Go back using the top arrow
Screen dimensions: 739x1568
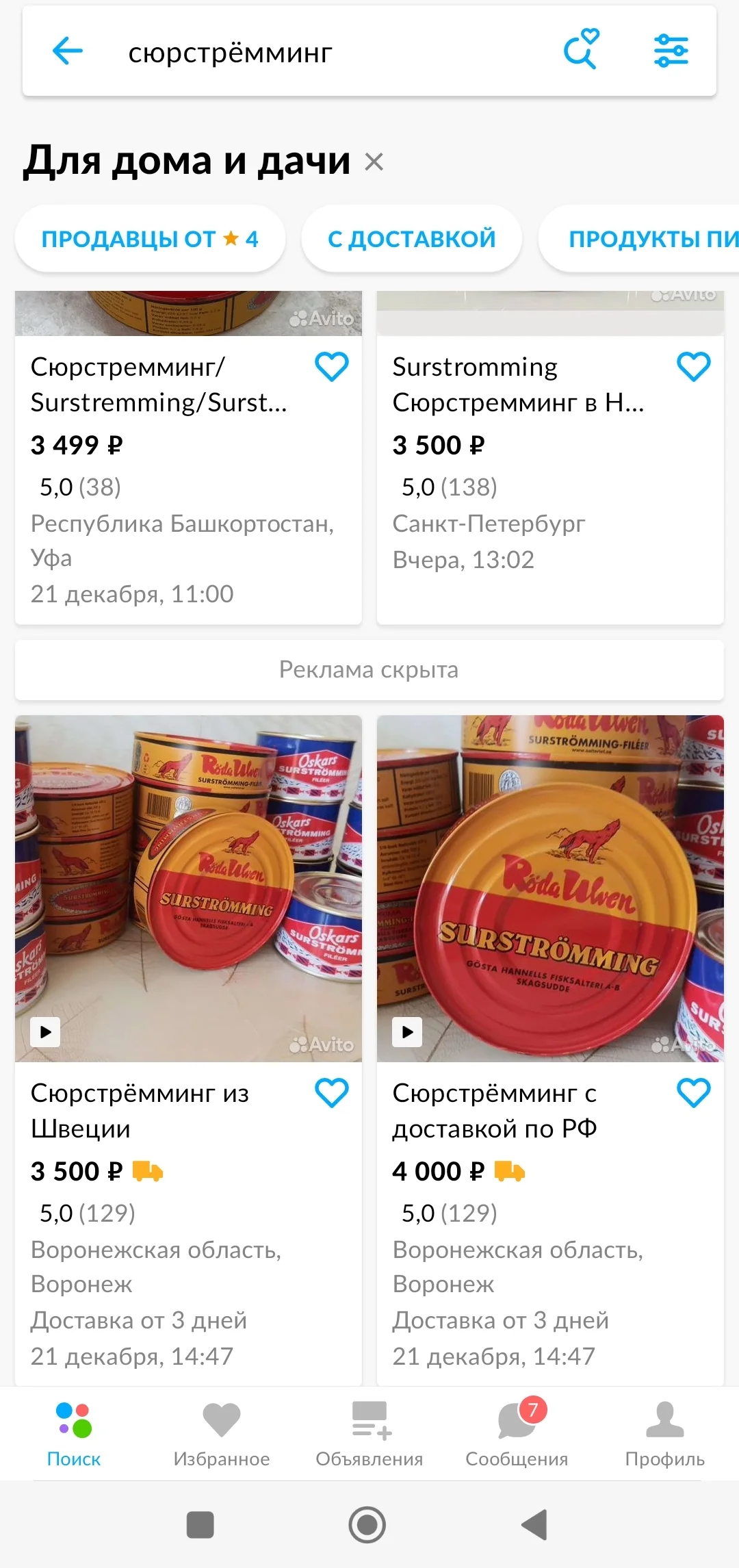tap(67, 51)
